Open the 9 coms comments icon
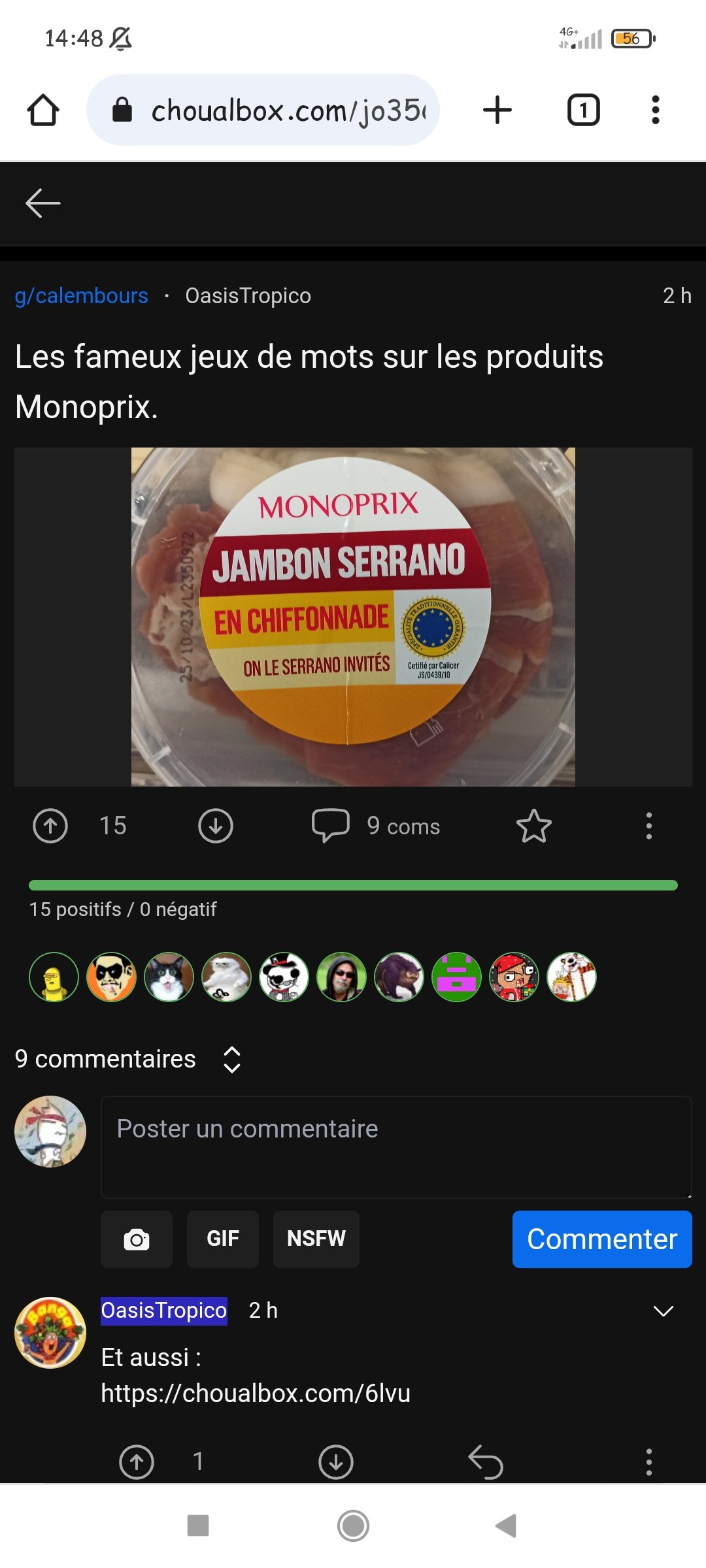The image size is (706, 1568). pos(331,826)
